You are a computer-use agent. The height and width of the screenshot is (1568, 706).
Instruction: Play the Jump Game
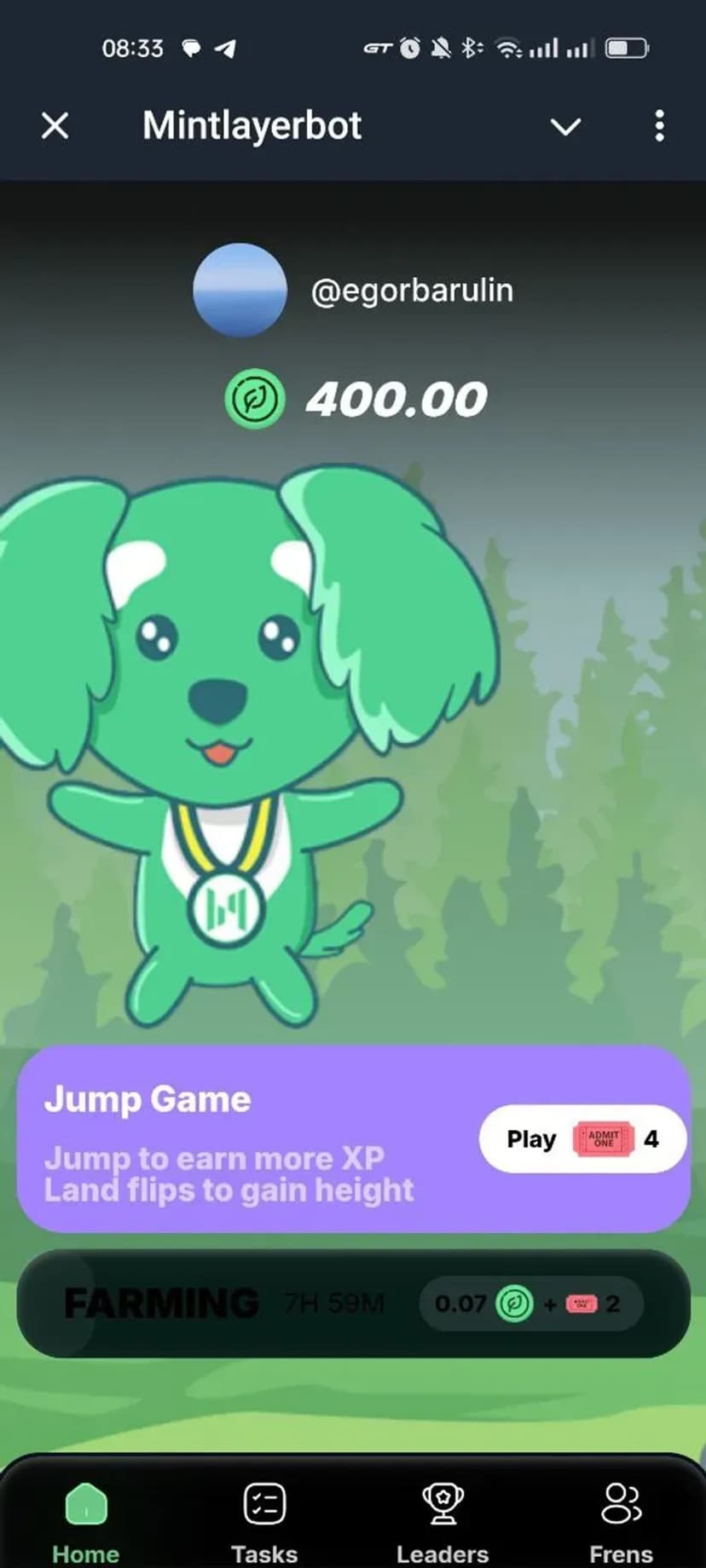582,1139
